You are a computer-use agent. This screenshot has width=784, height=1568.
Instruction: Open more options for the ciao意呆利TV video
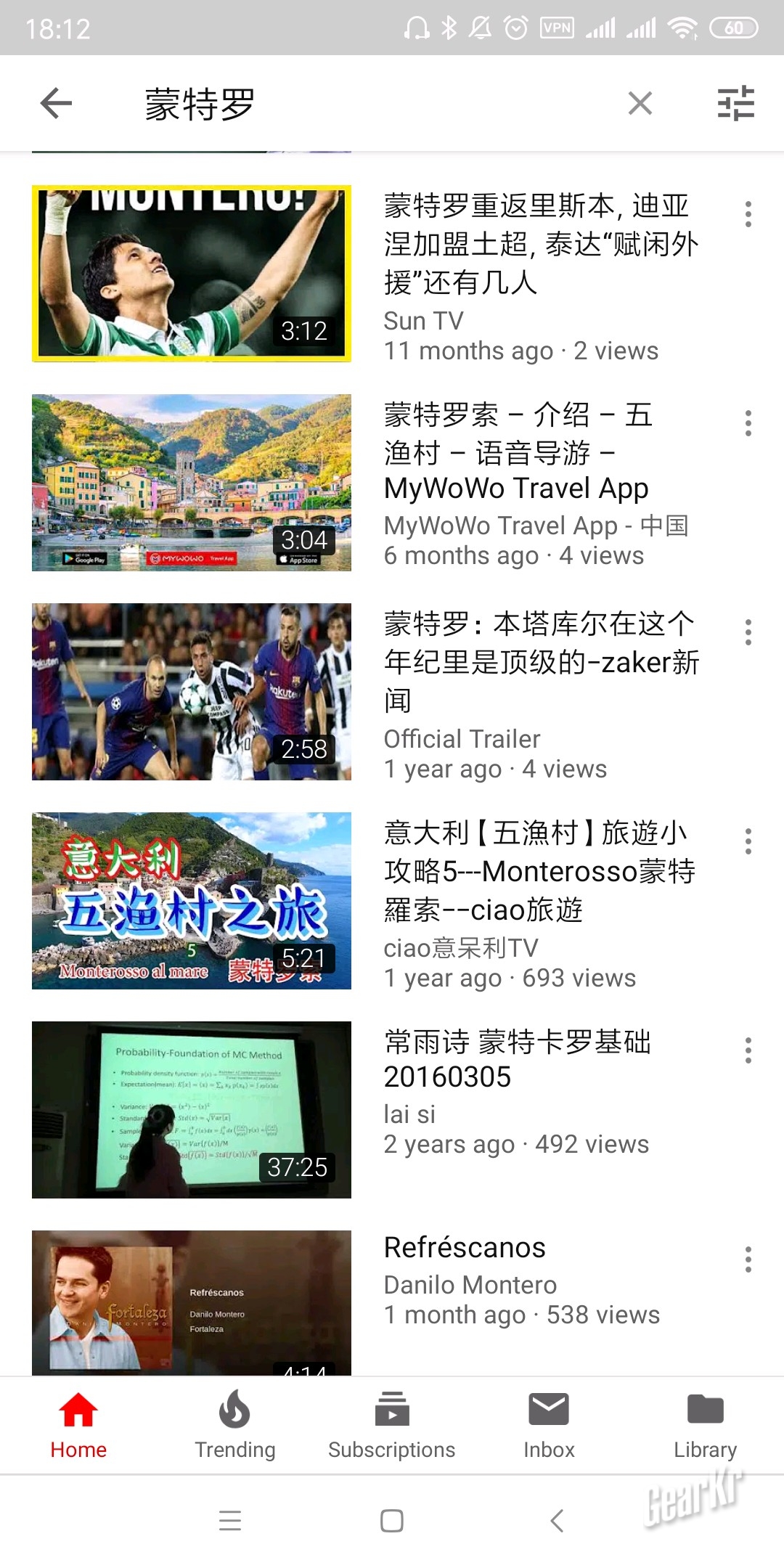748,841
